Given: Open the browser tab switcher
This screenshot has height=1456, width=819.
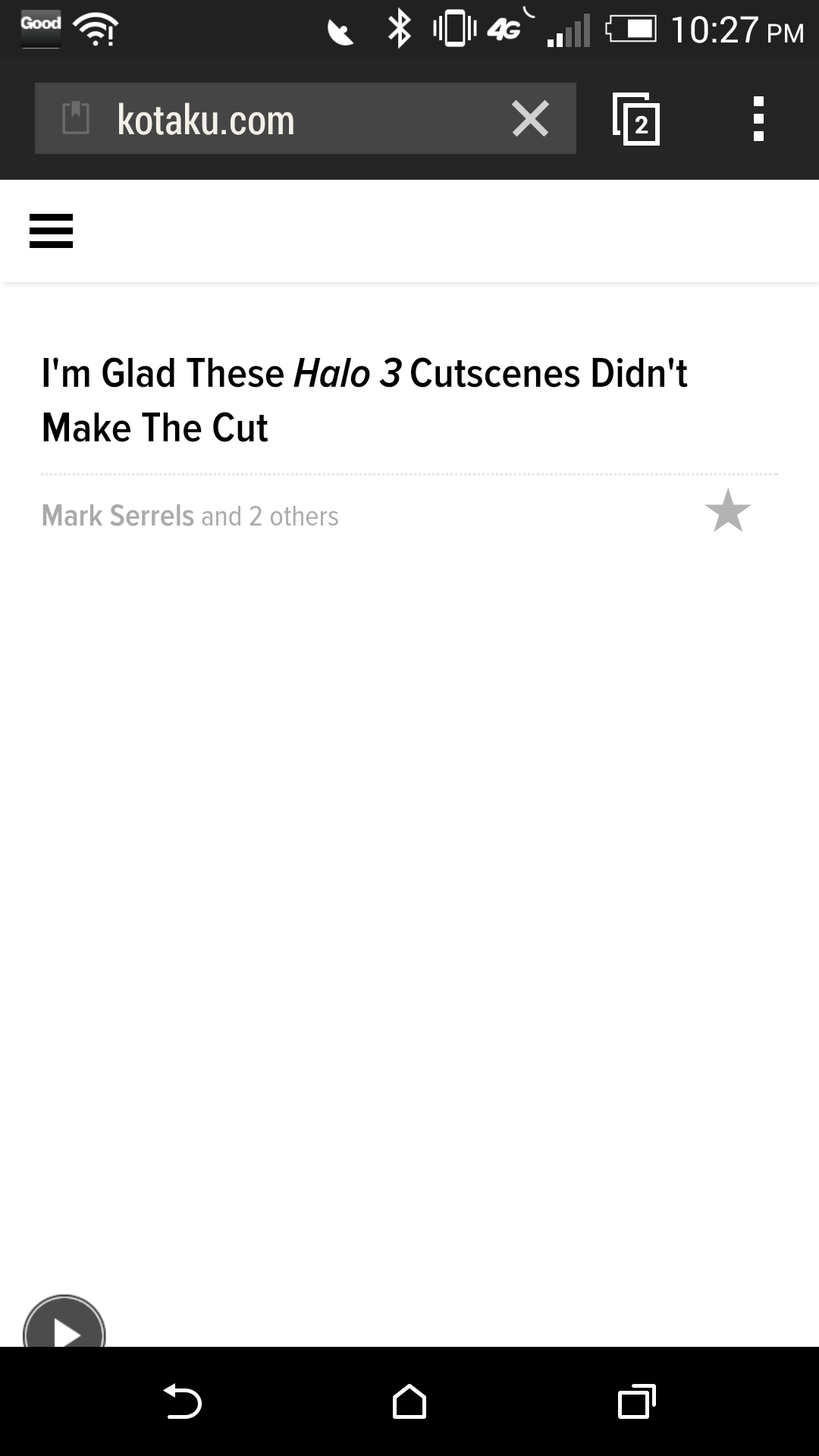Looking at the screenshot, I should (x=635, y=119).
